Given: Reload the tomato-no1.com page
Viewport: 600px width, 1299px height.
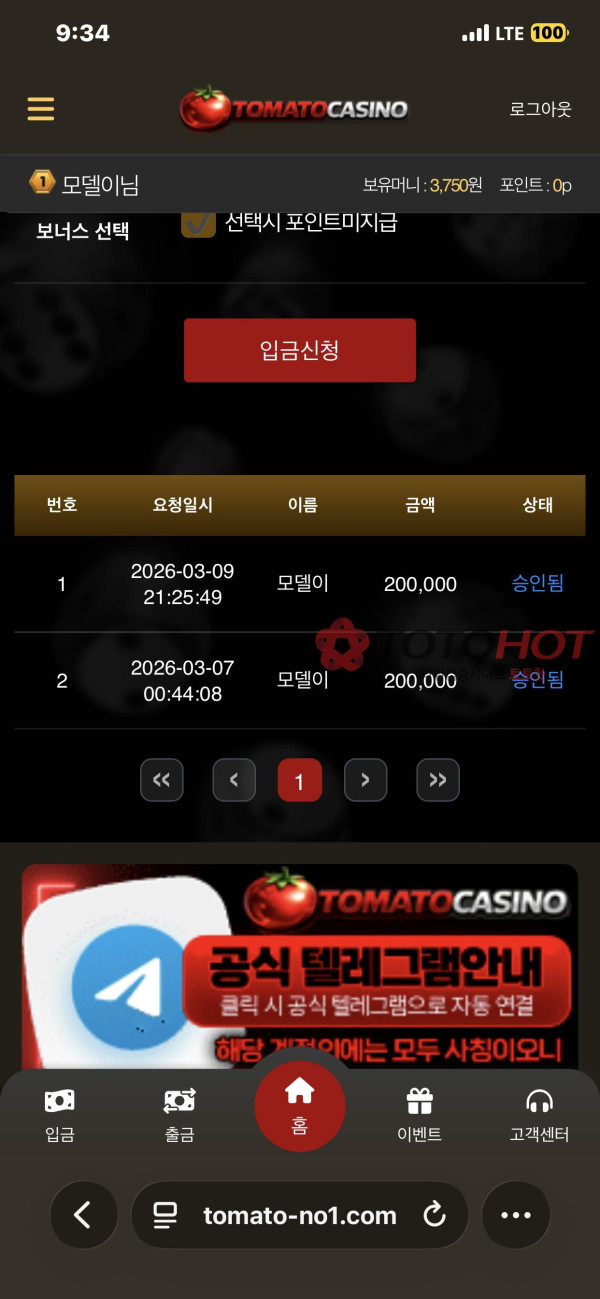Looking at the screenshot, I should 434,1215.
